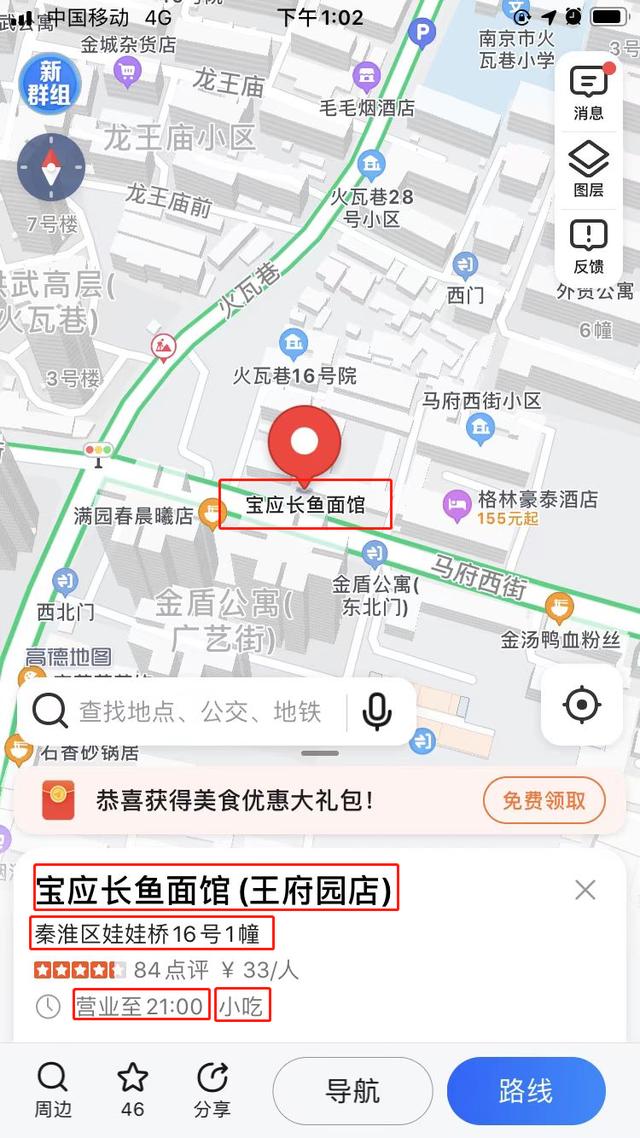Expand the panel using the drag handle
The height and width of the screenshot is (1138, 640).
click(x=320, y=753)
